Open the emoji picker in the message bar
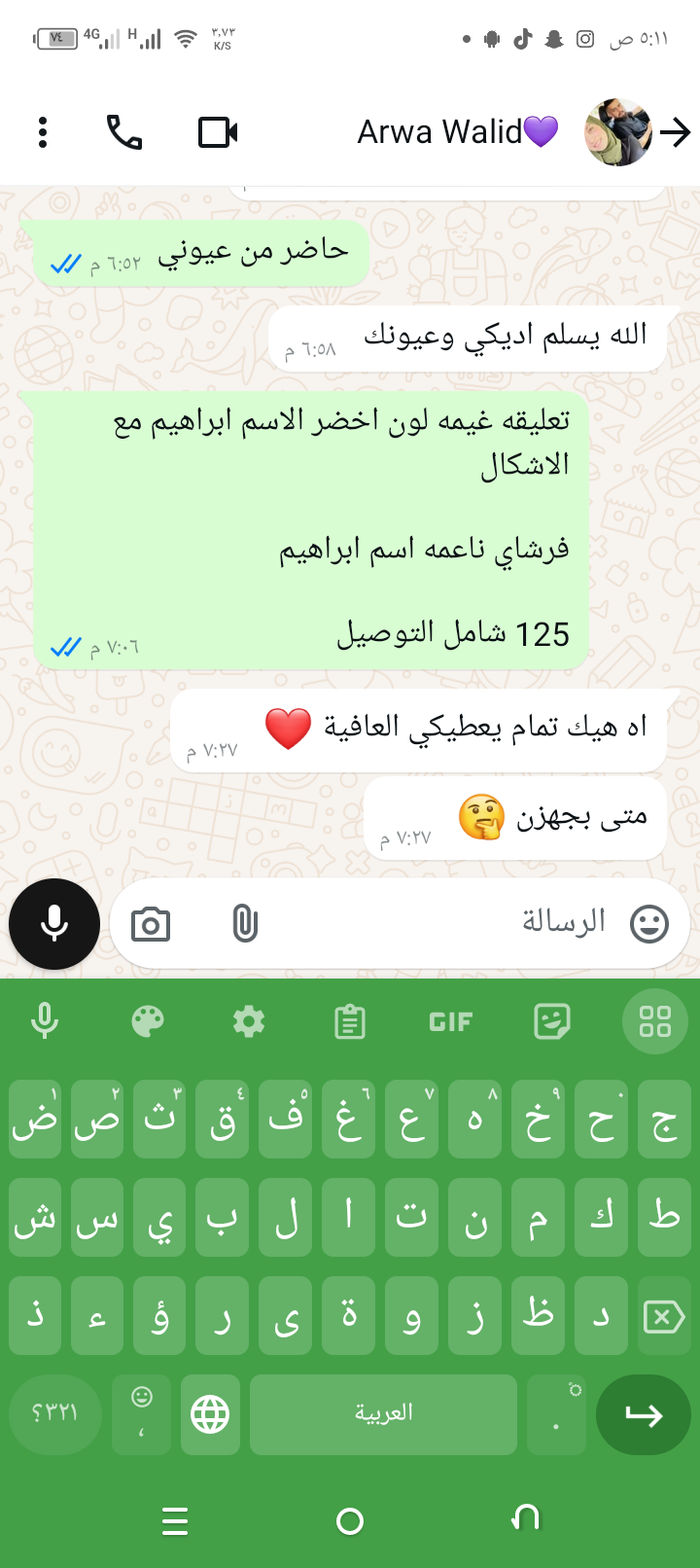 [649, 923]
